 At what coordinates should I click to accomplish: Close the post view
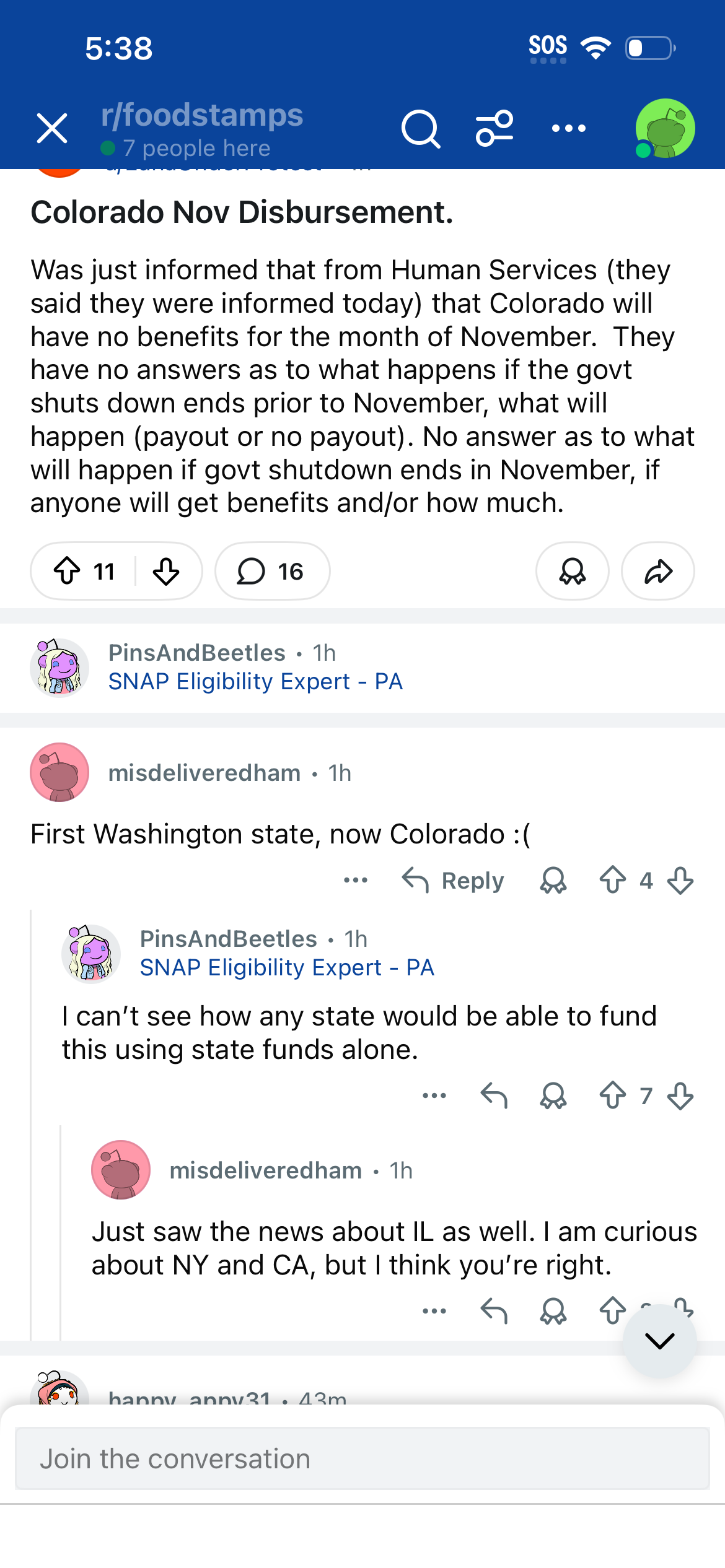(x=52, y=129)
